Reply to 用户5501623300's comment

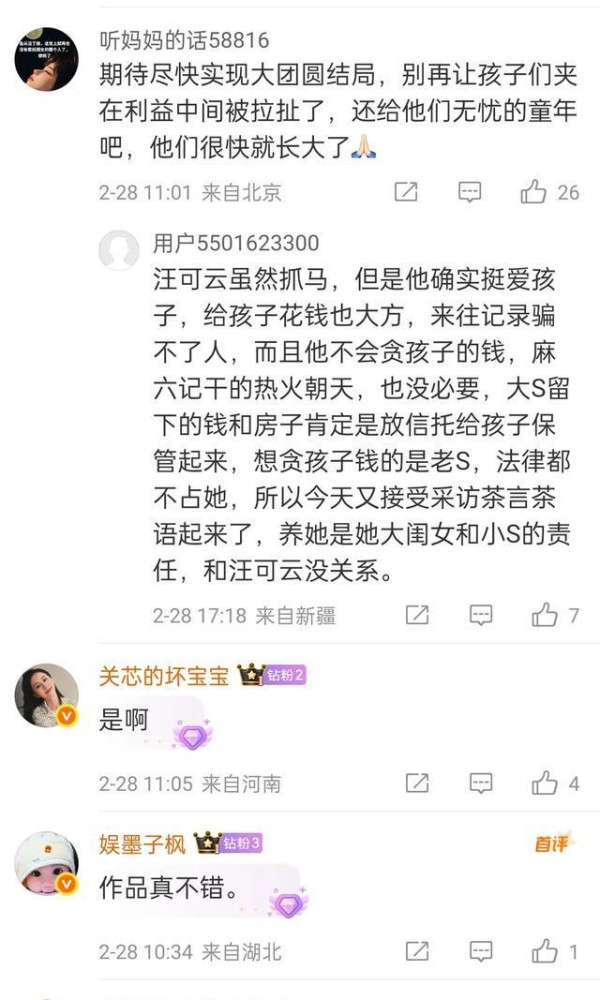(x=481, y=616)
